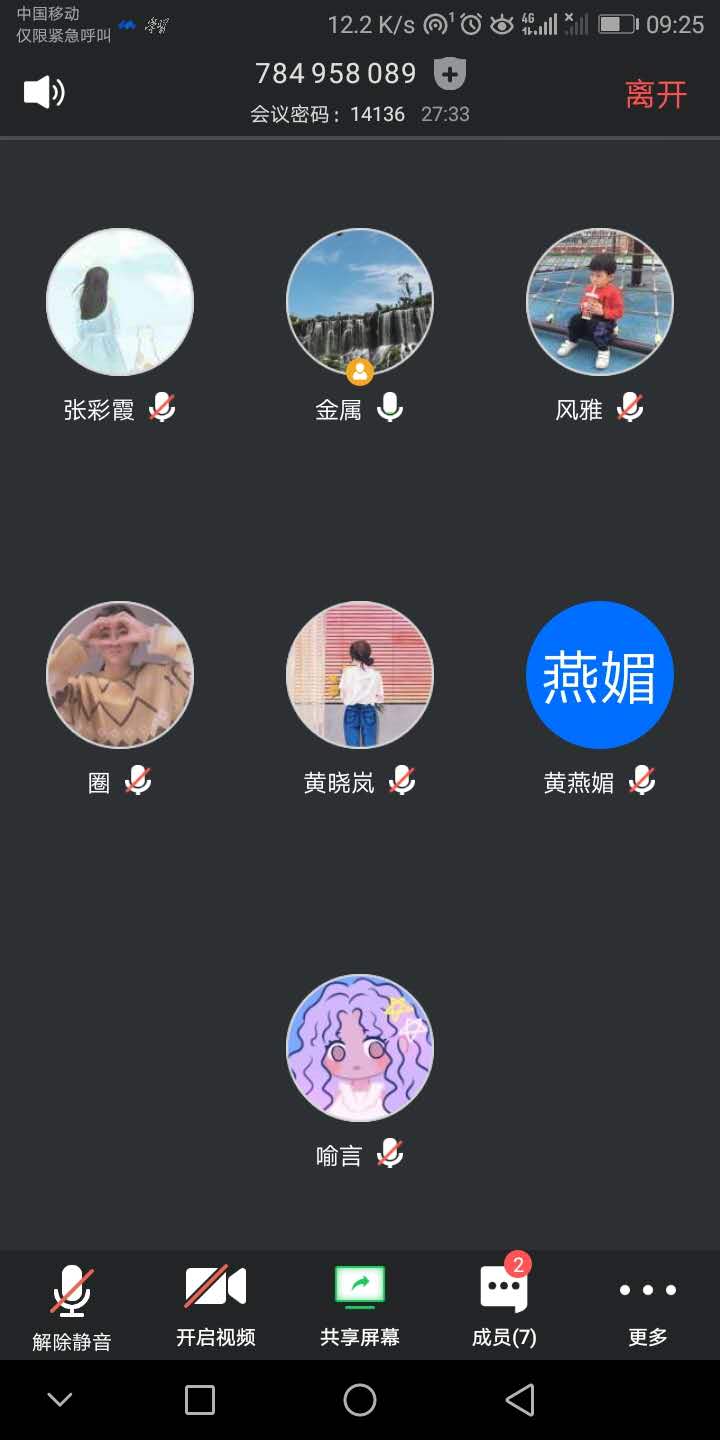Image resolution: width=720 pixels, height=1440 pixels.
Task: Unmute microphone with 解除静音
Action: (x=72, y=1306)
